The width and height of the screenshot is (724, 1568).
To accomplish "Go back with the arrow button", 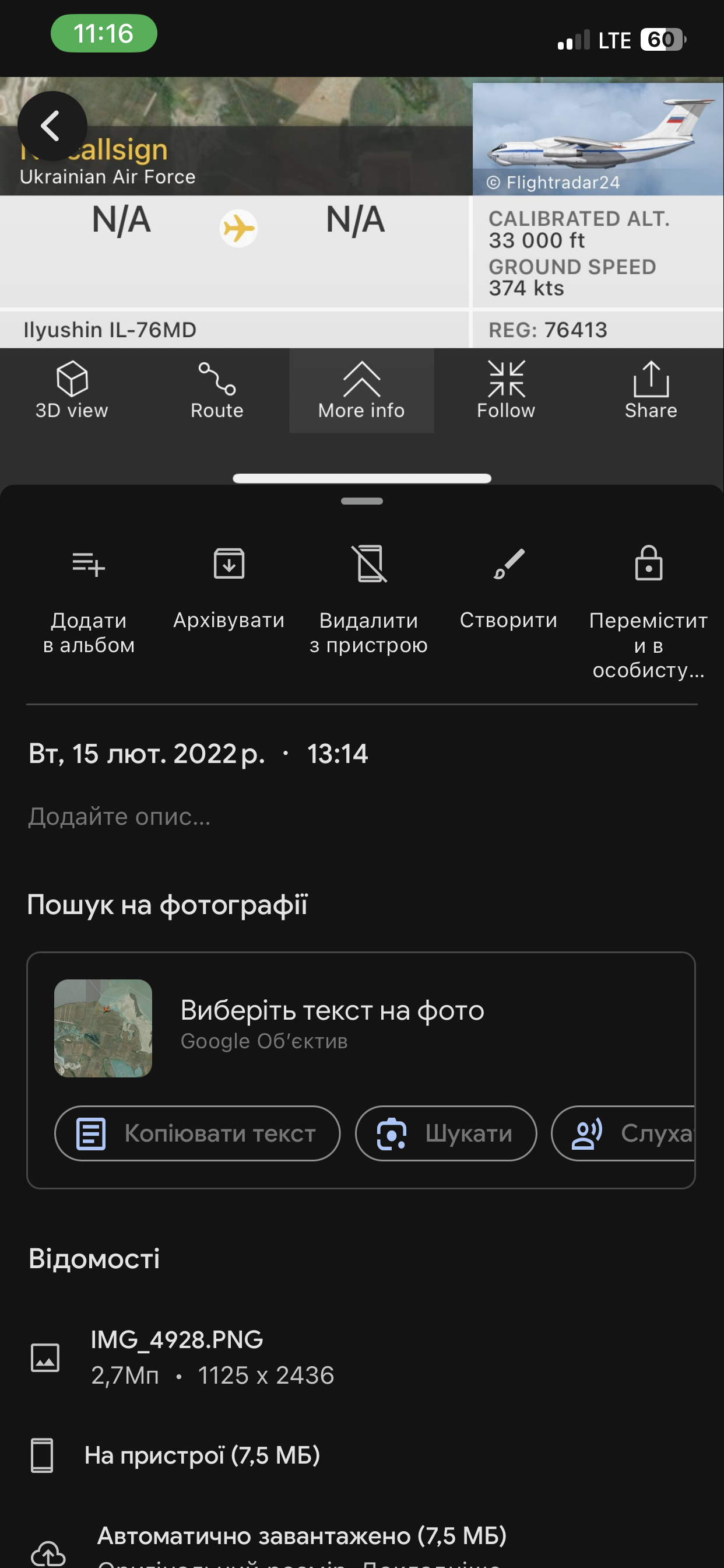I will (x=52, y=126).
